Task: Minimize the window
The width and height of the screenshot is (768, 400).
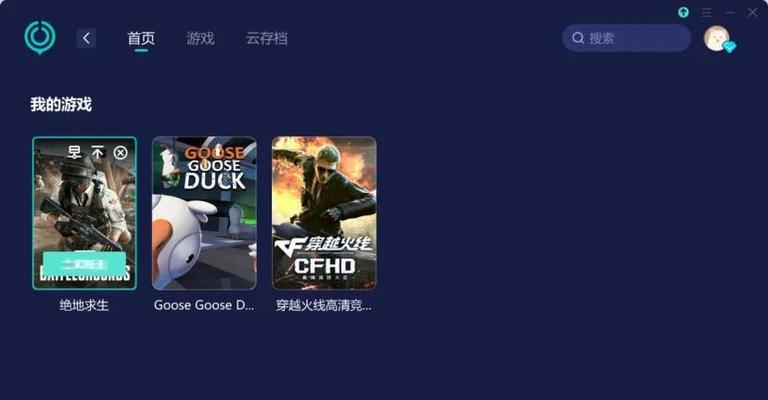Action: point(730,12)
